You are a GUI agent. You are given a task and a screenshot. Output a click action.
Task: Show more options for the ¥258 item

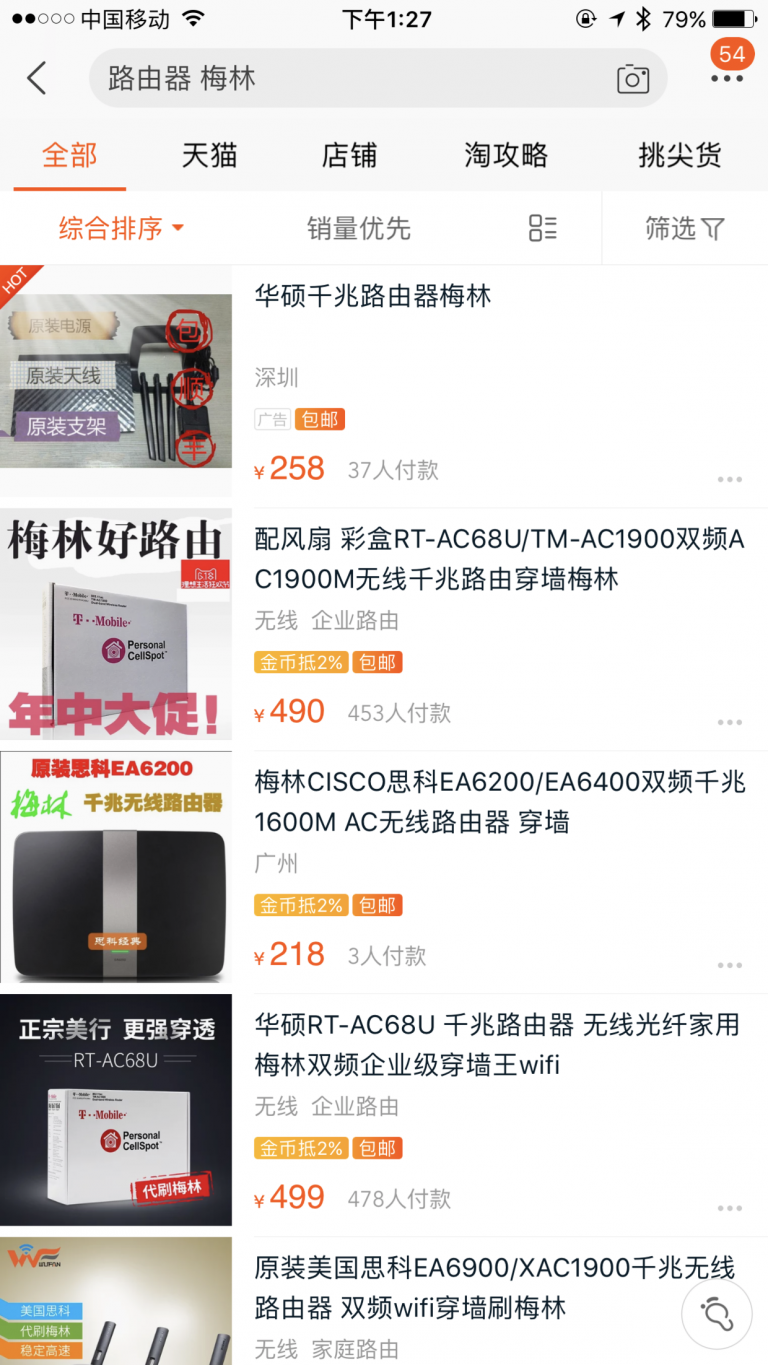pos(730,480)
